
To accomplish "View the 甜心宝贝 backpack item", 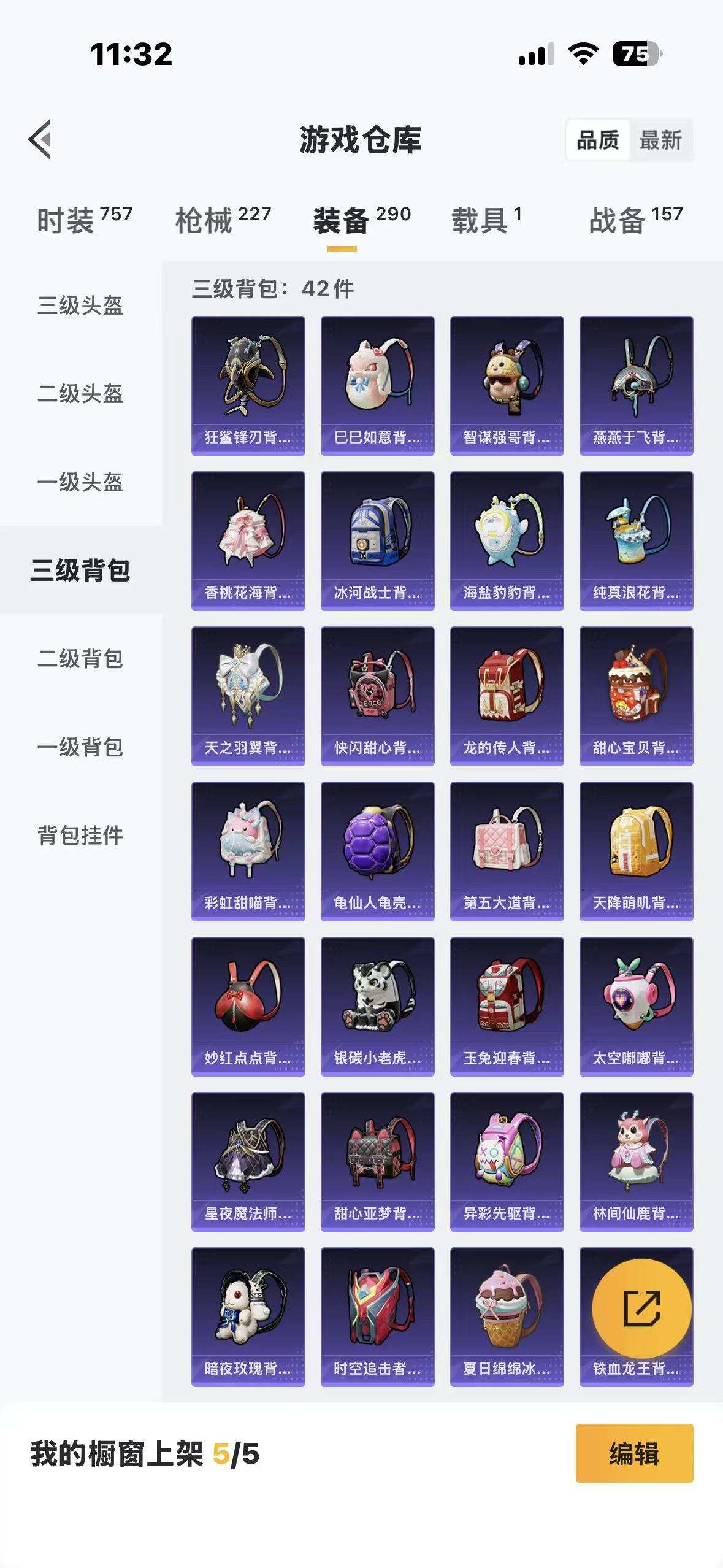I will click(x=636, y=696).
